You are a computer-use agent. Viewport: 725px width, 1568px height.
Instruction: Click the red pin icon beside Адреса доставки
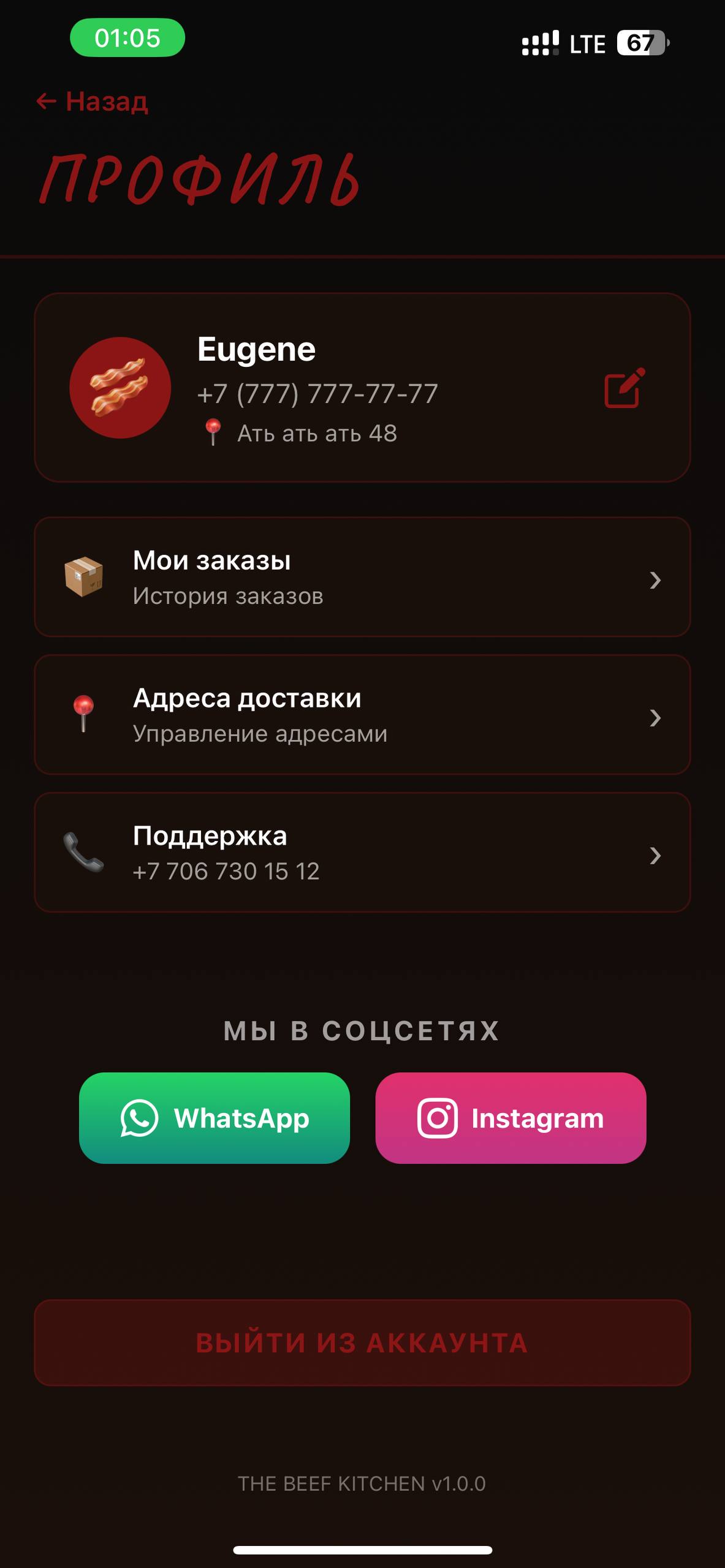tap(83, 714)
